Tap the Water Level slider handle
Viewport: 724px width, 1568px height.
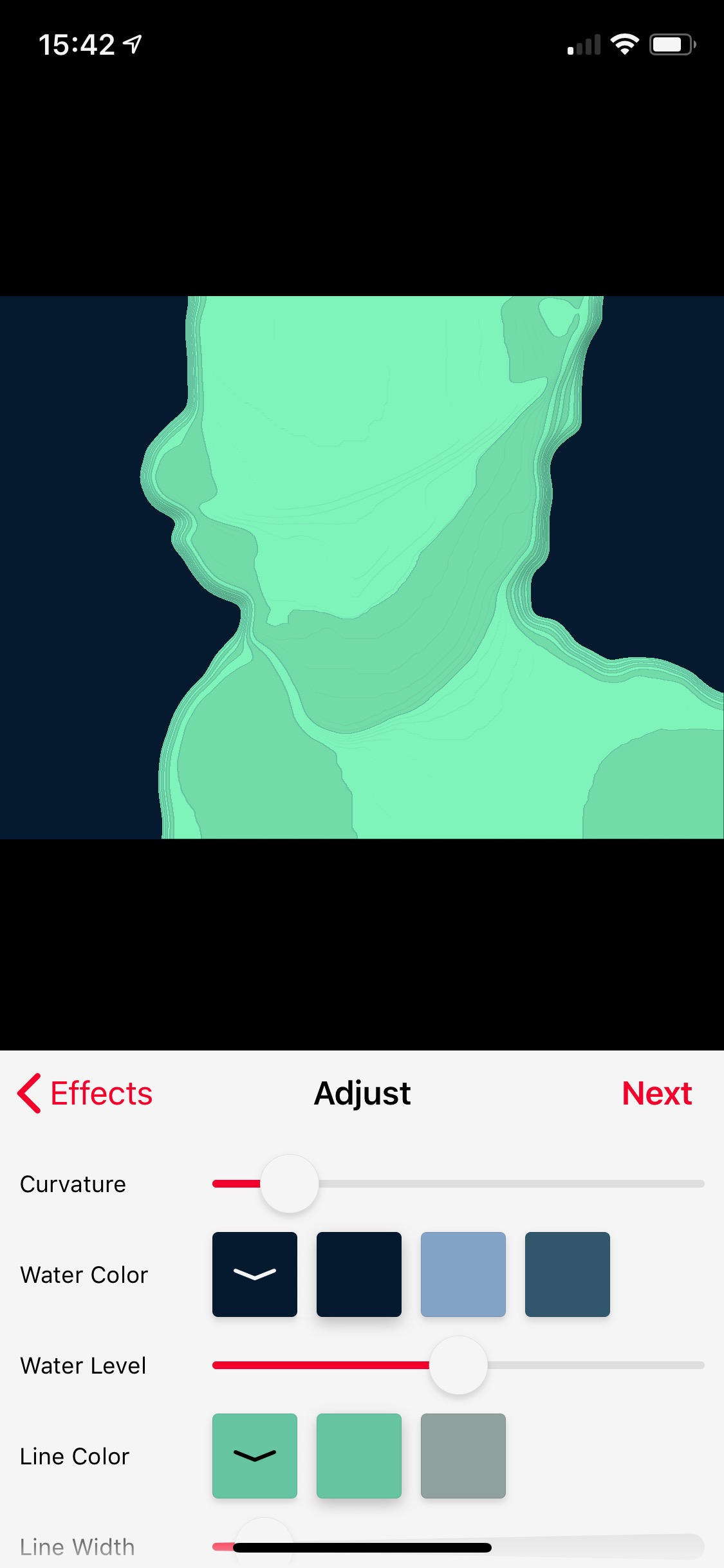[x=458, y=1365]
